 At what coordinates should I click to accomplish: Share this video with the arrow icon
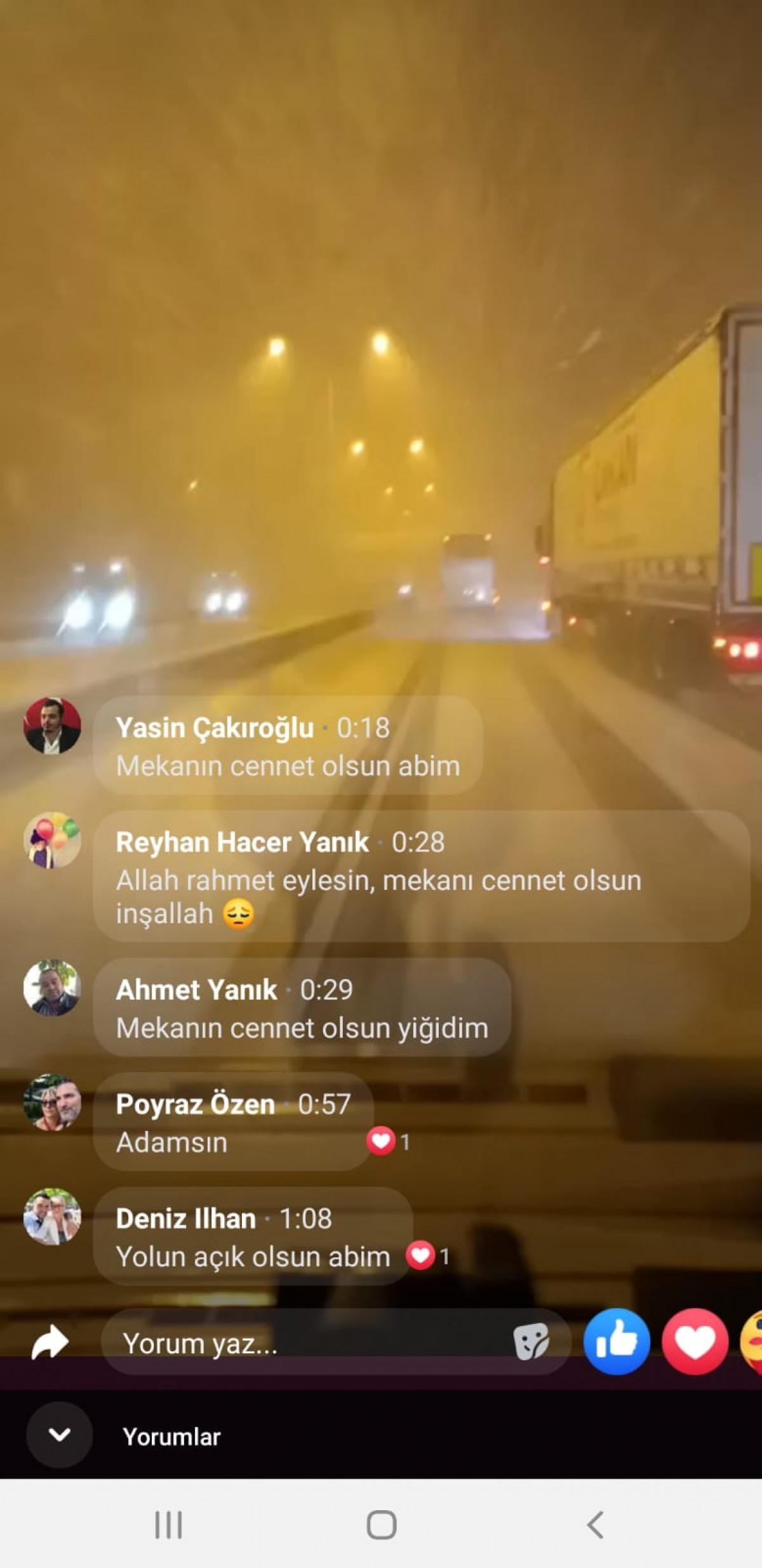(x=50, y=1342)
